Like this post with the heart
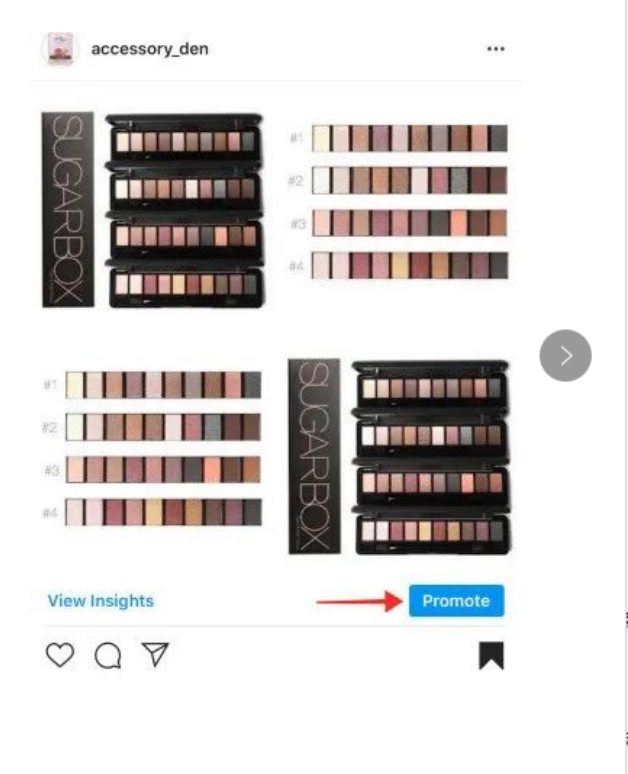The height and width of the screenshot is (774, 628). pyautogui.click(x=61, y=655)
